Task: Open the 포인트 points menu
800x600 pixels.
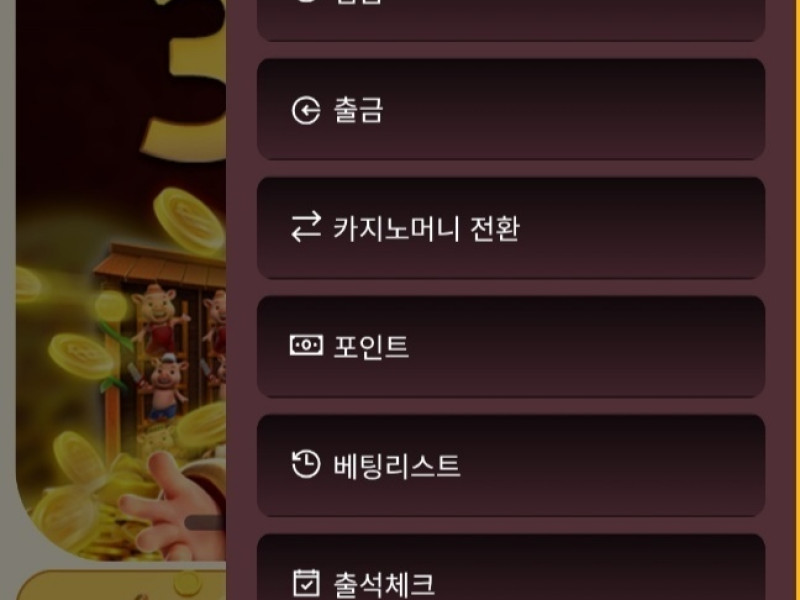Action: 510,346
